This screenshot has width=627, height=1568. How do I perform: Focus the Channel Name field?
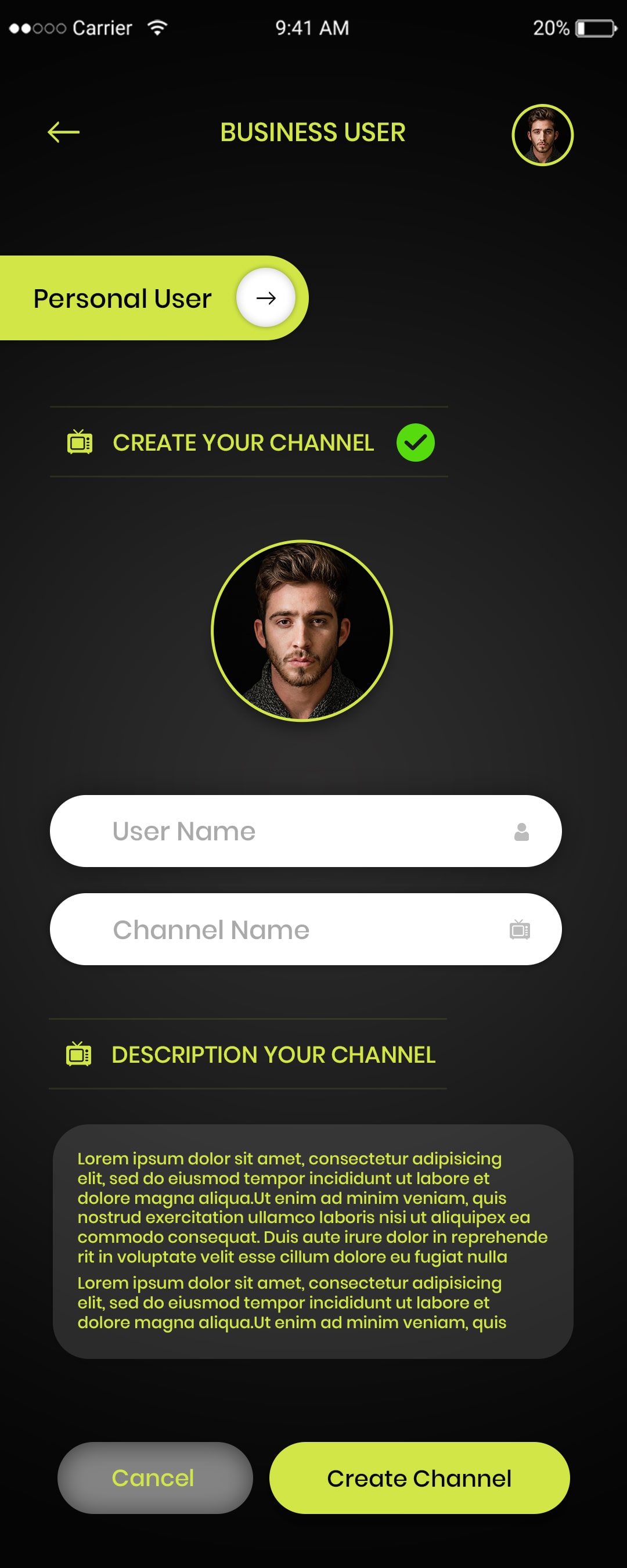(304, 930)
